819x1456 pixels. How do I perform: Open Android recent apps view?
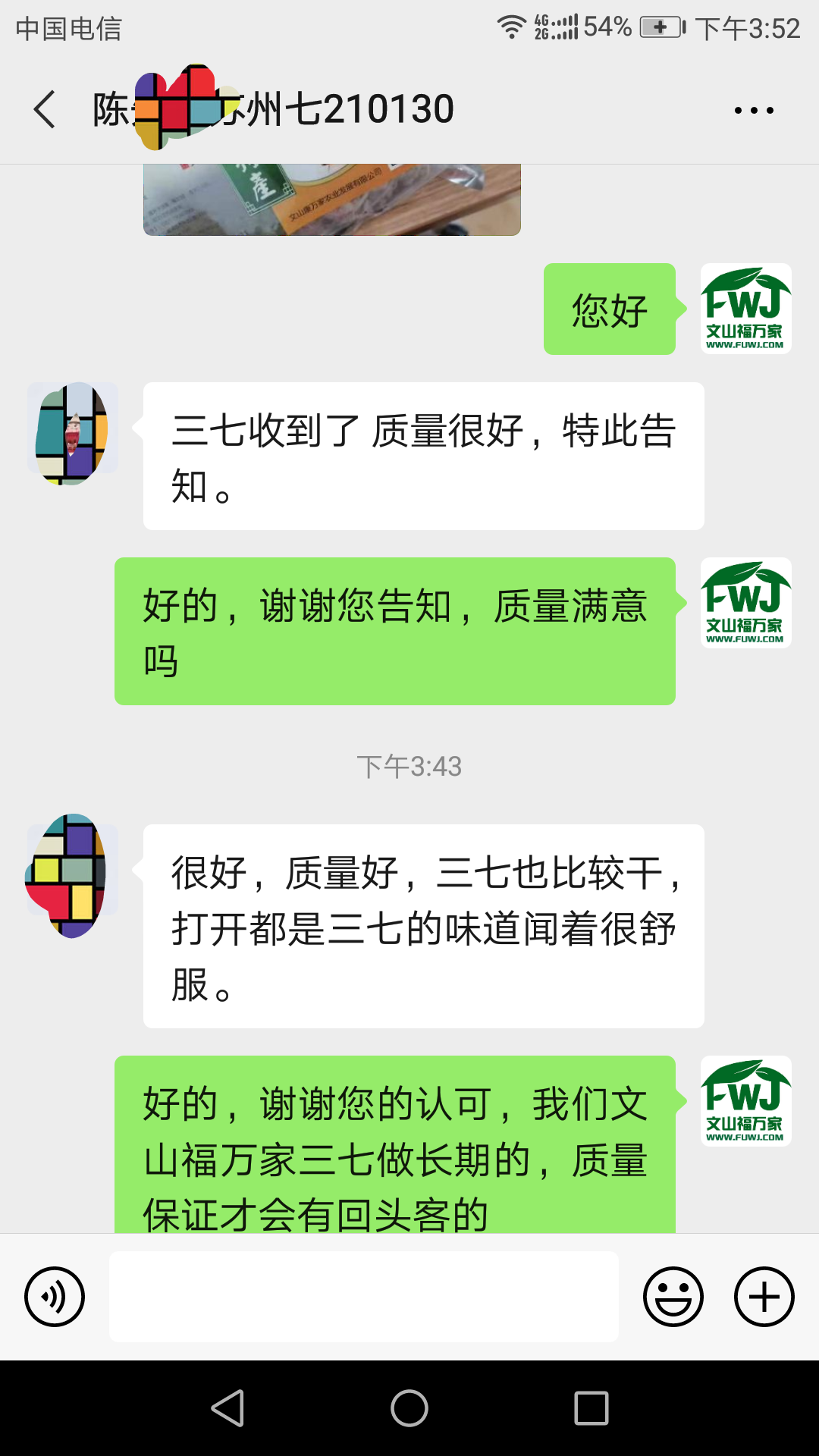591,1408
